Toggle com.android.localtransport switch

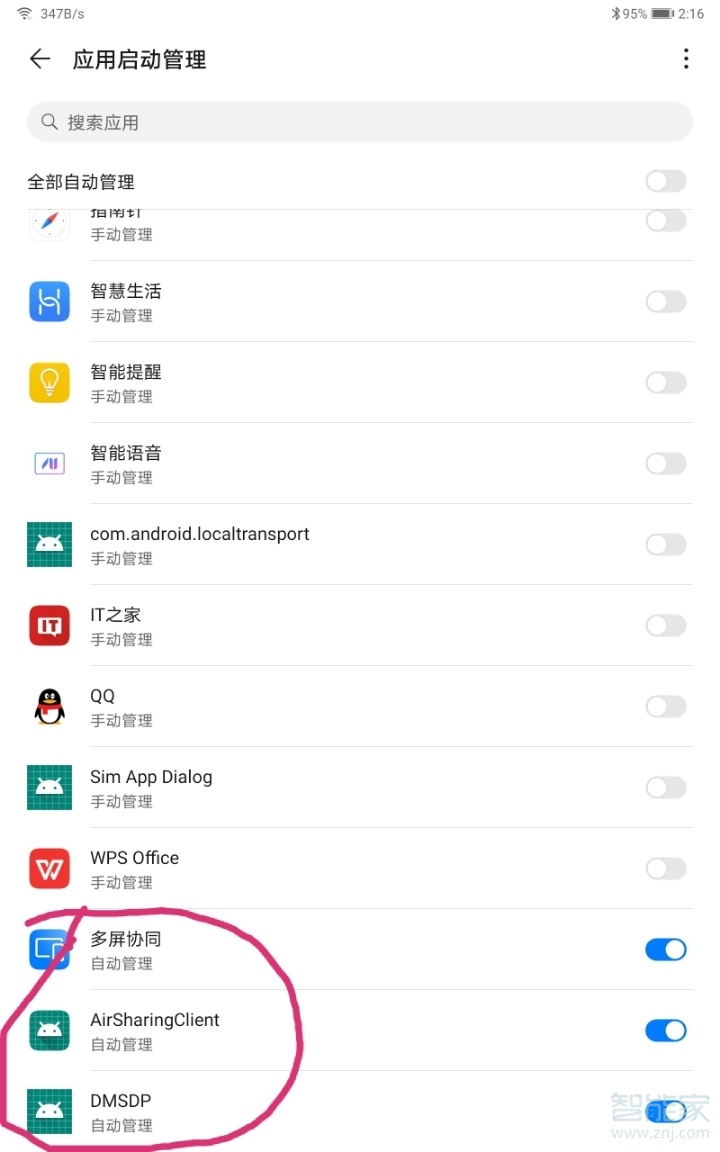tap(665, 544)
